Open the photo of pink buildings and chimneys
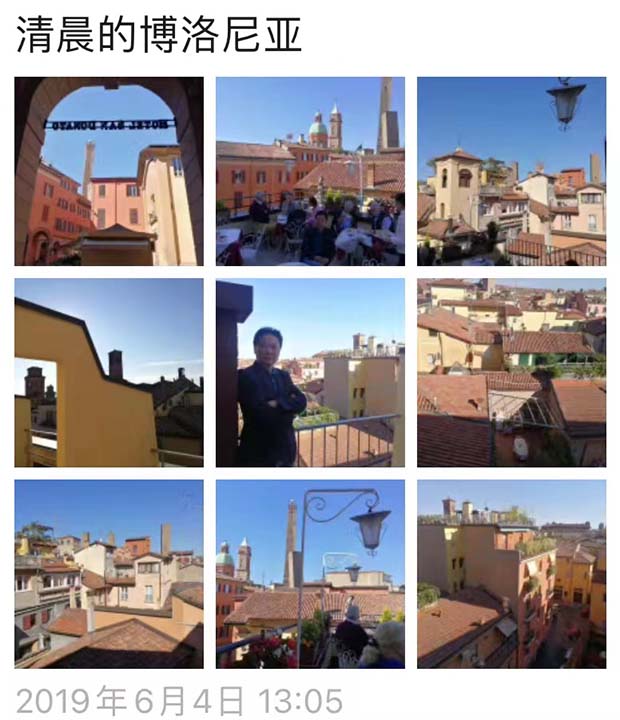620x720 pixels. [x=109, y=573]
